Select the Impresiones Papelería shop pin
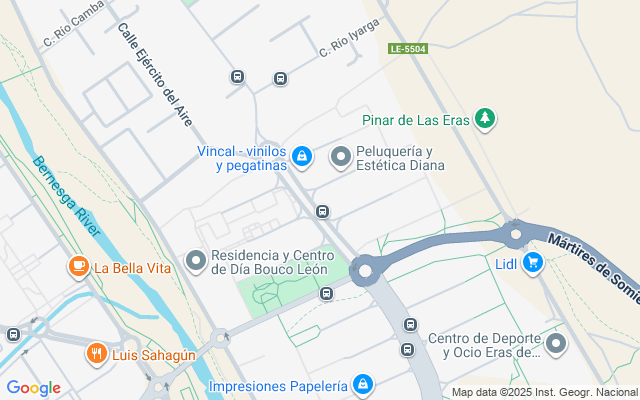 point(363,385)
